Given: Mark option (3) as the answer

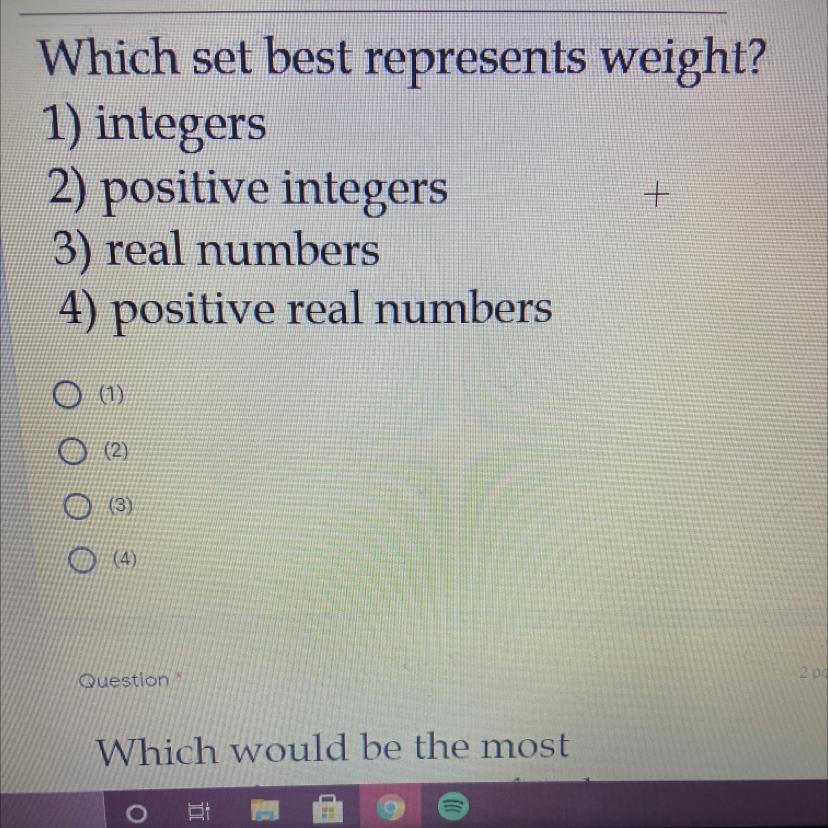Looking at the screenshot, I should [78, 506].
